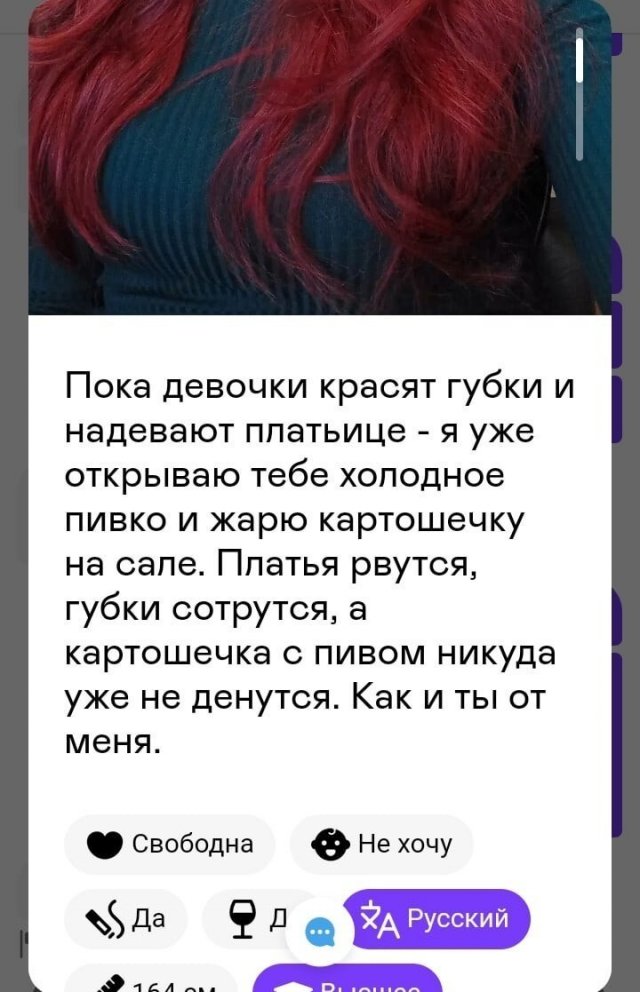Image resolution: width=640 pixels, height=992 pixels.
Task: Tap the smoking Да chip
Action: coord(125,918)
